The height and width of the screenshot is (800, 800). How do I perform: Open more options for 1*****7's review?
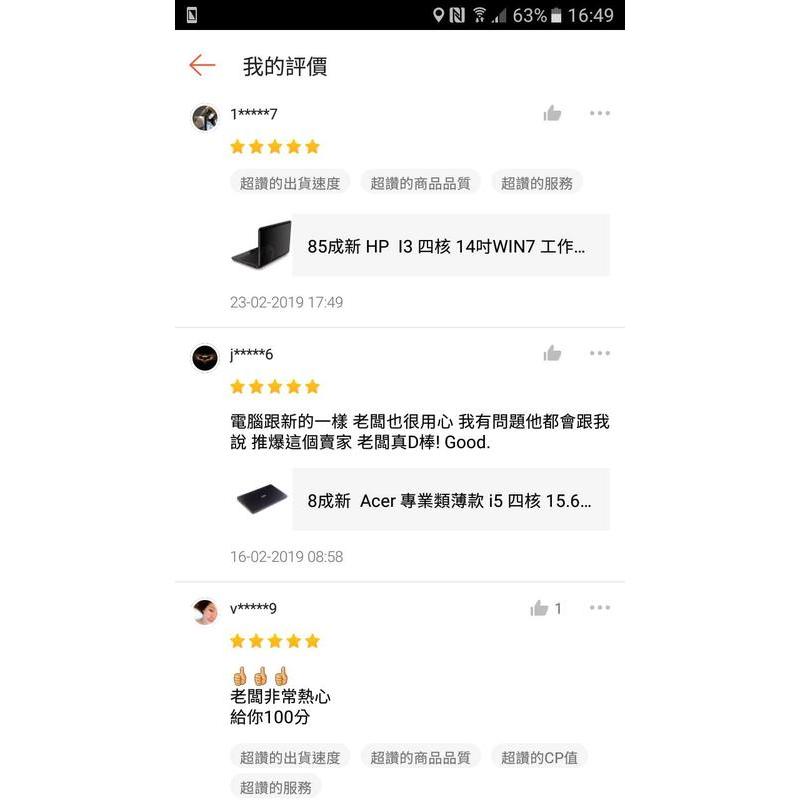(x=599, y=113)
